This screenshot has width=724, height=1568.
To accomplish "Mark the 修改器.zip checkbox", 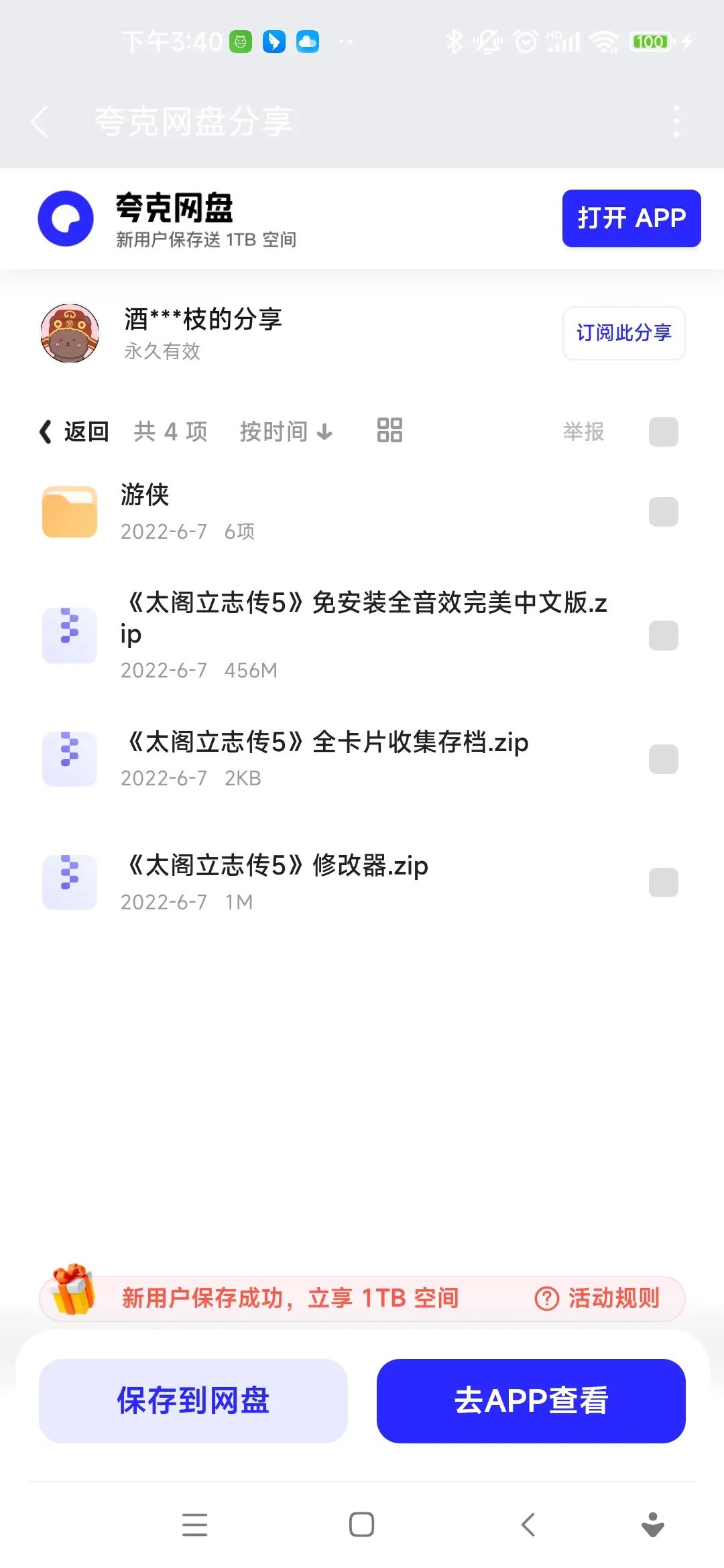I will point(663,883).
